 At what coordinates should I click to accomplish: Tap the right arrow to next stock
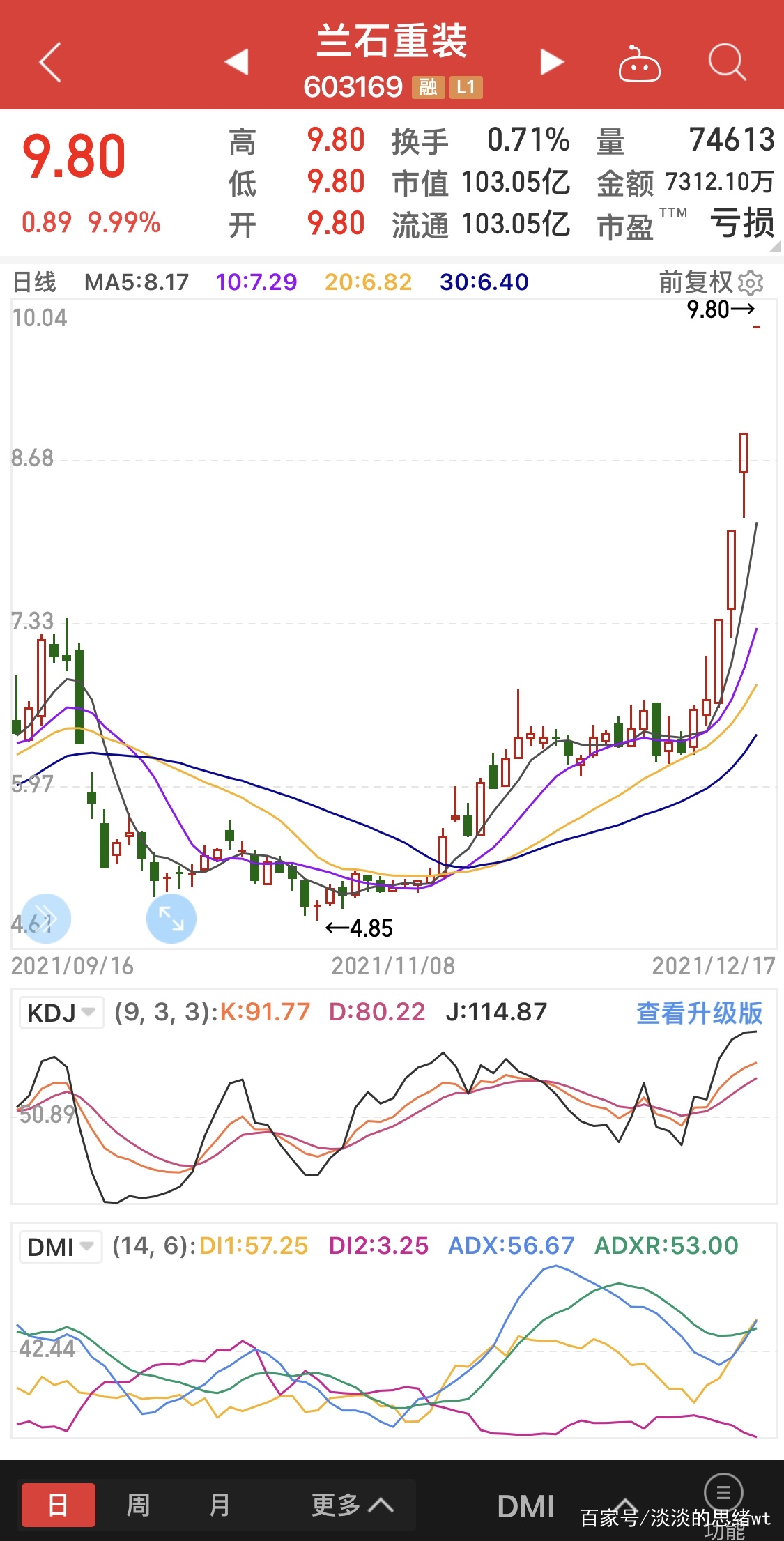(x=551, y=62)
